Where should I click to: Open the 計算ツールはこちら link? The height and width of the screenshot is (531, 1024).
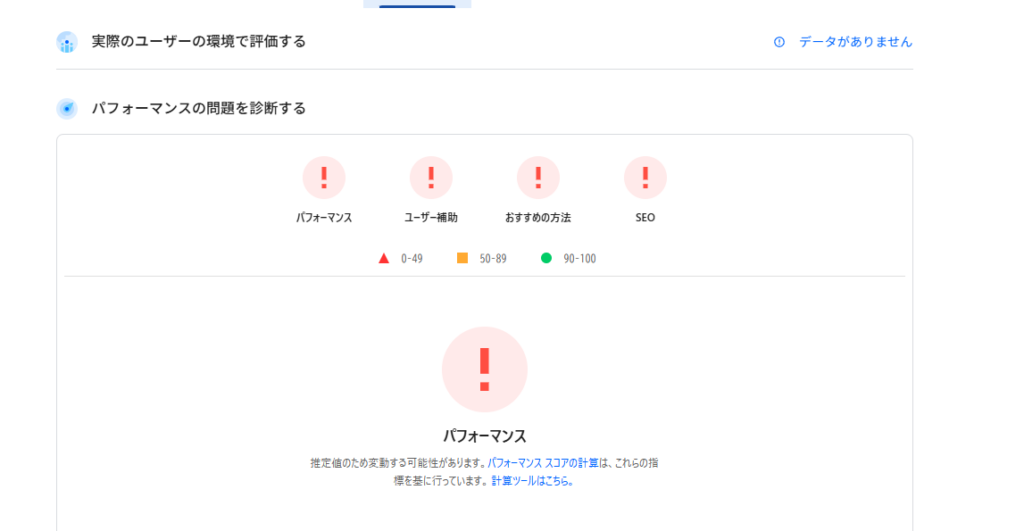[532, 481]
